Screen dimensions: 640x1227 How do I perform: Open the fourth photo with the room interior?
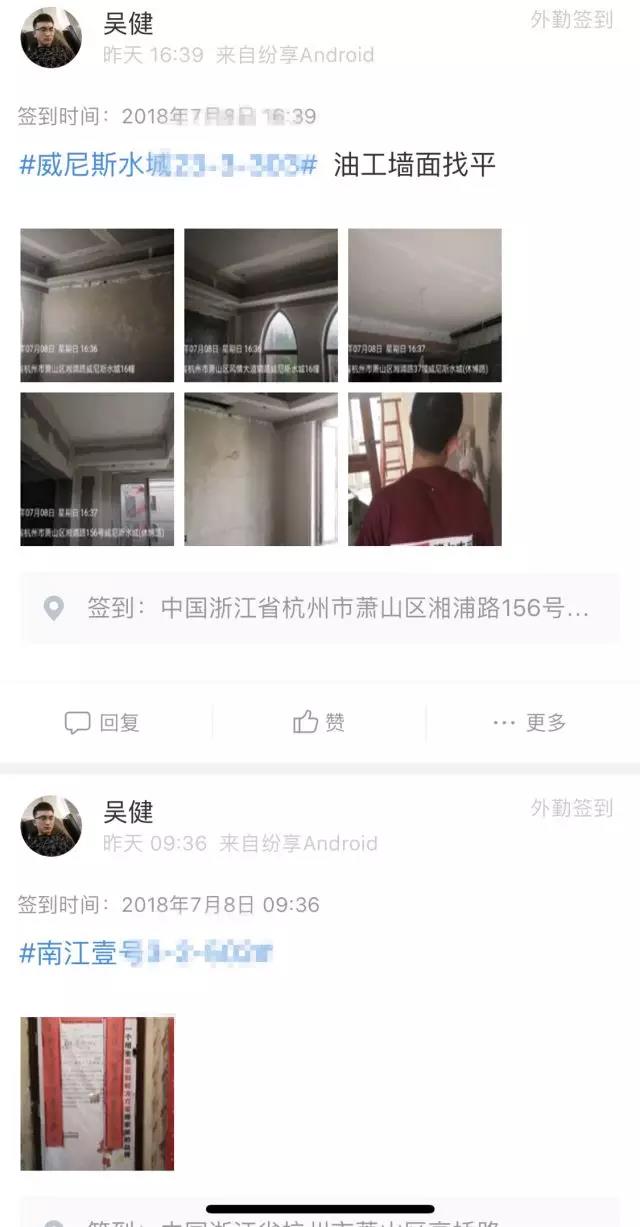(x=97, y=468)
